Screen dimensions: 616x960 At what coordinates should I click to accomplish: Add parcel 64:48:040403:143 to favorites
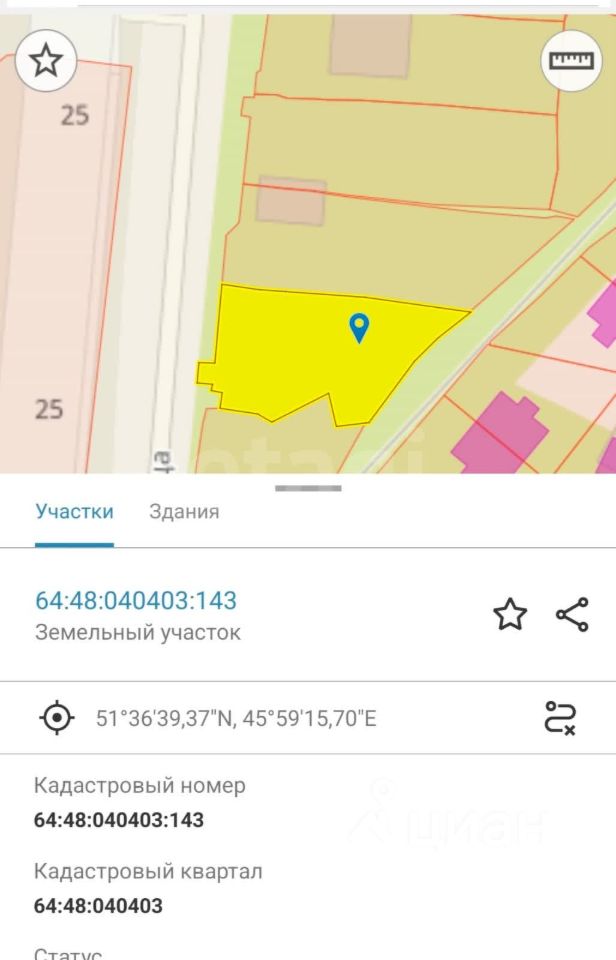[510, 614]
